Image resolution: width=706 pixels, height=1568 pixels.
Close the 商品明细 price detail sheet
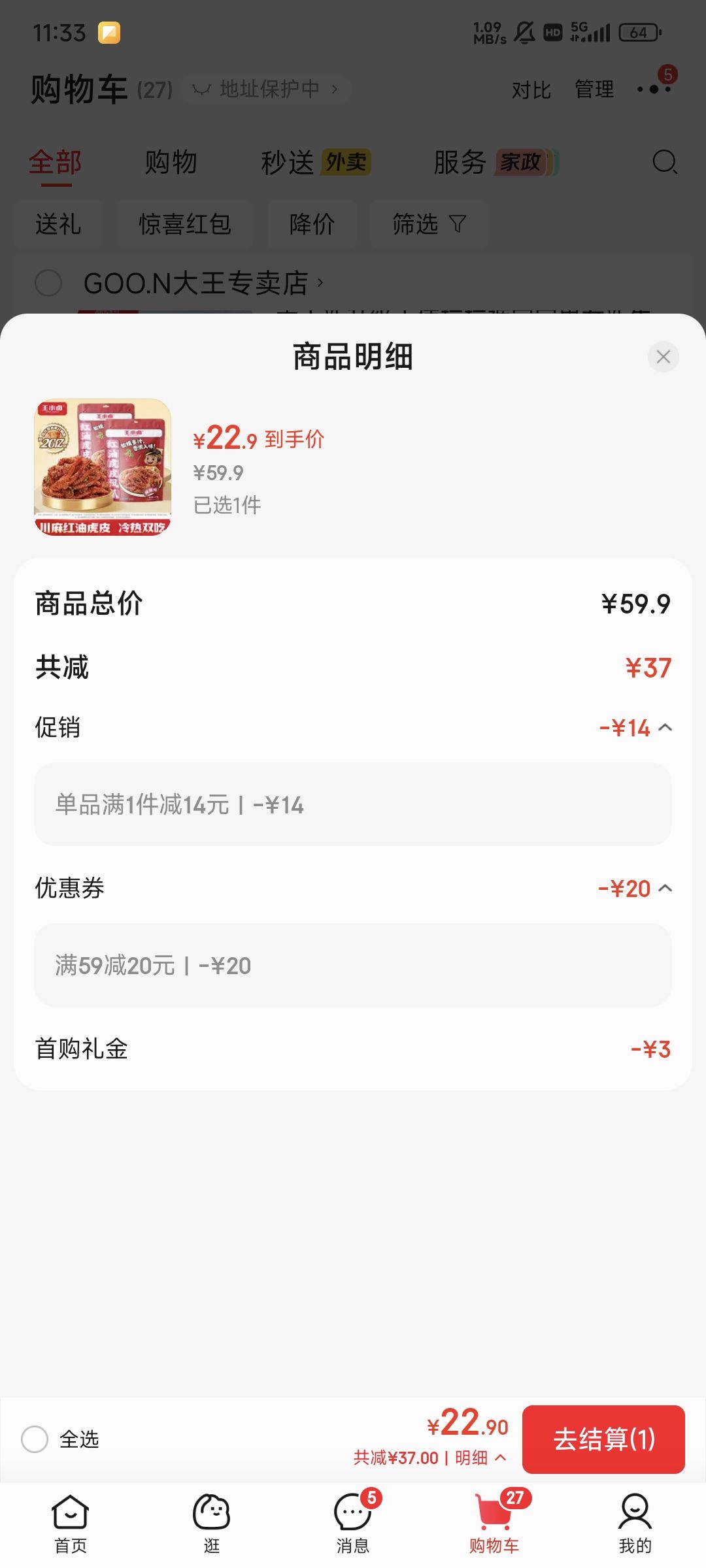(x=663, y=357)
